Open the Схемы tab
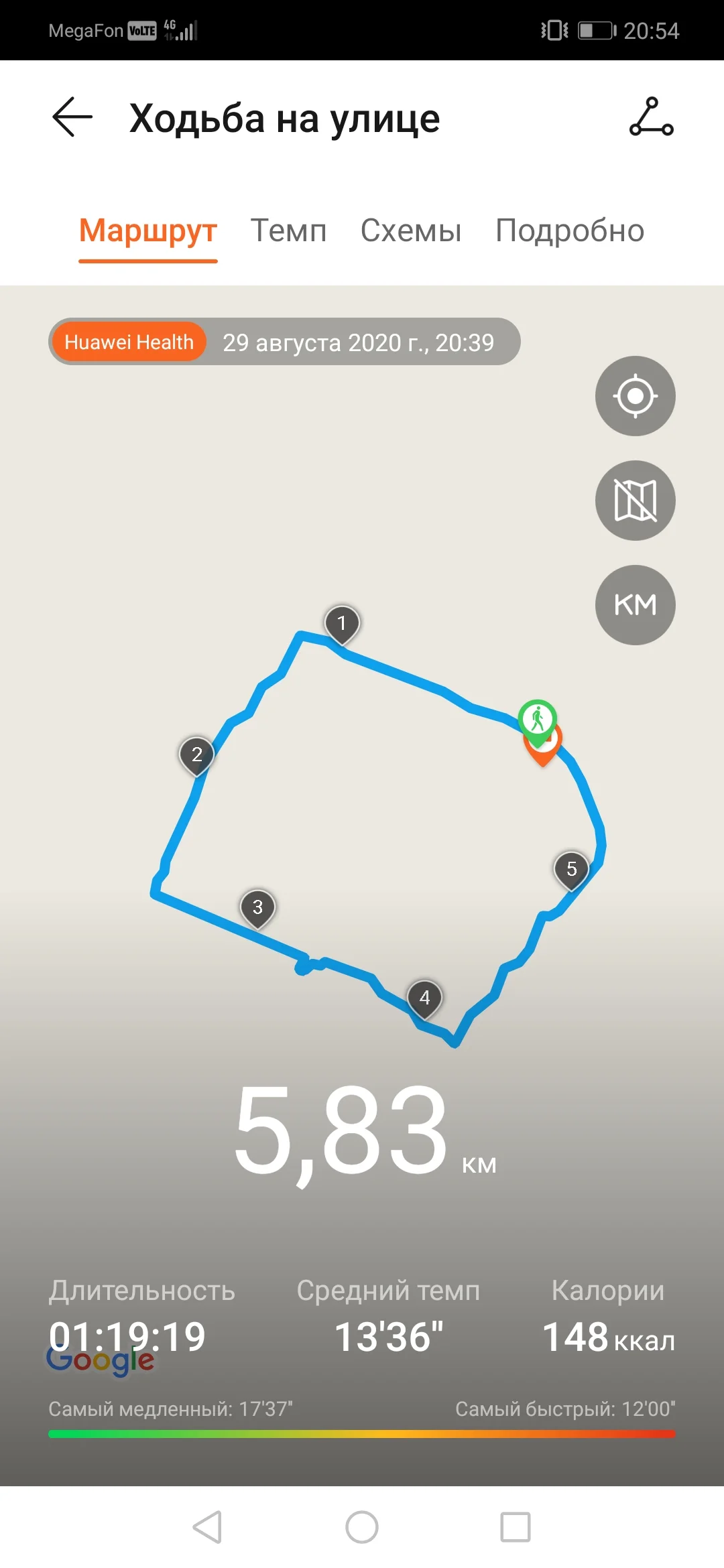The image size is (724, 1568). [x=411, y=231]
